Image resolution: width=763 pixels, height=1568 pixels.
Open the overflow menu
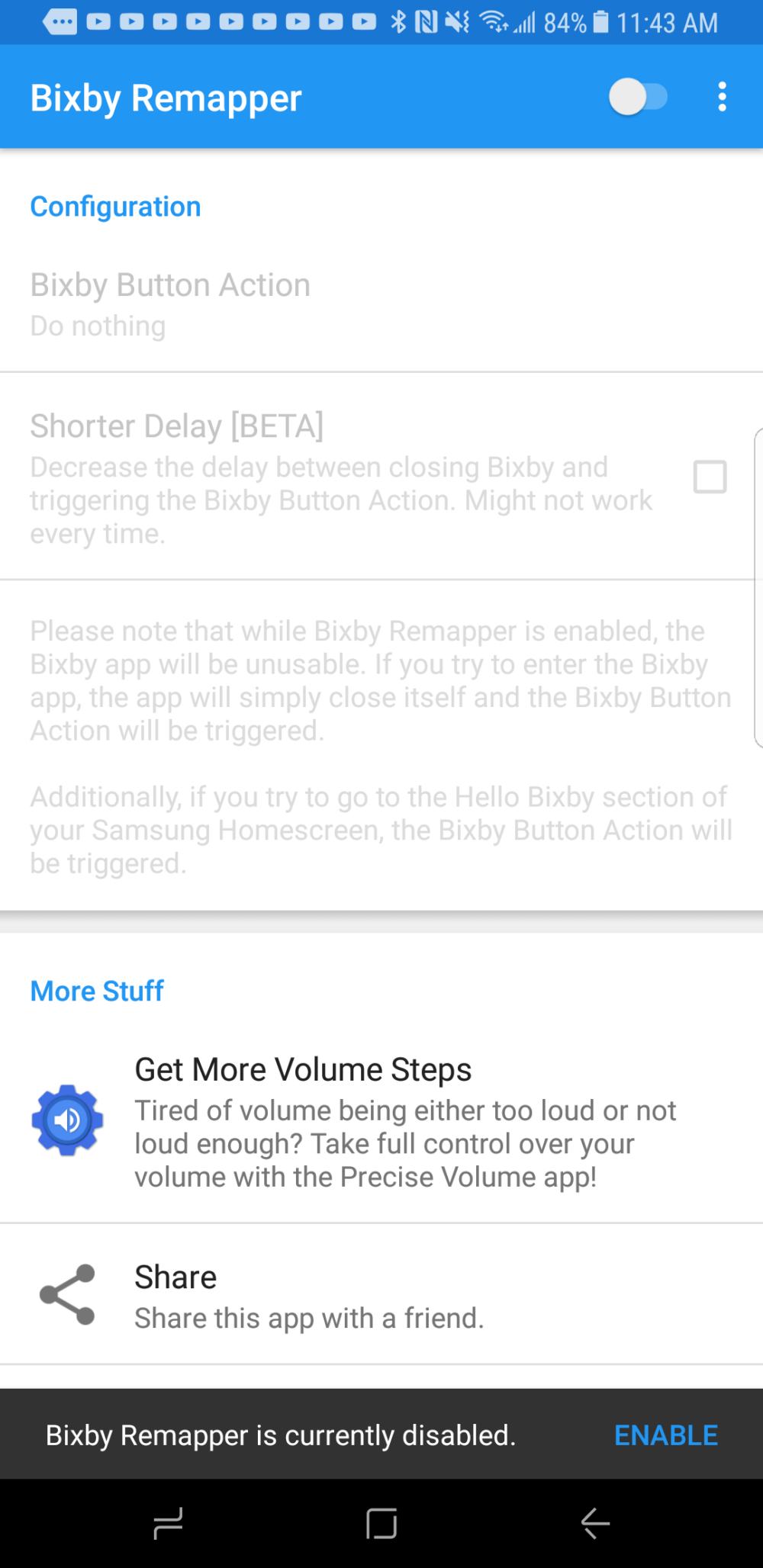click(722, 98)
